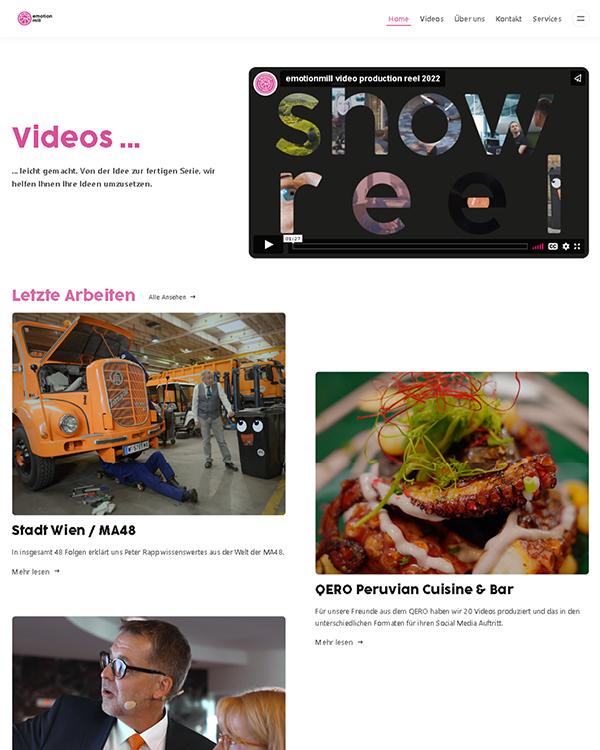Open the Videos nav item
This screenshot has height=750, width=600.
431,19
